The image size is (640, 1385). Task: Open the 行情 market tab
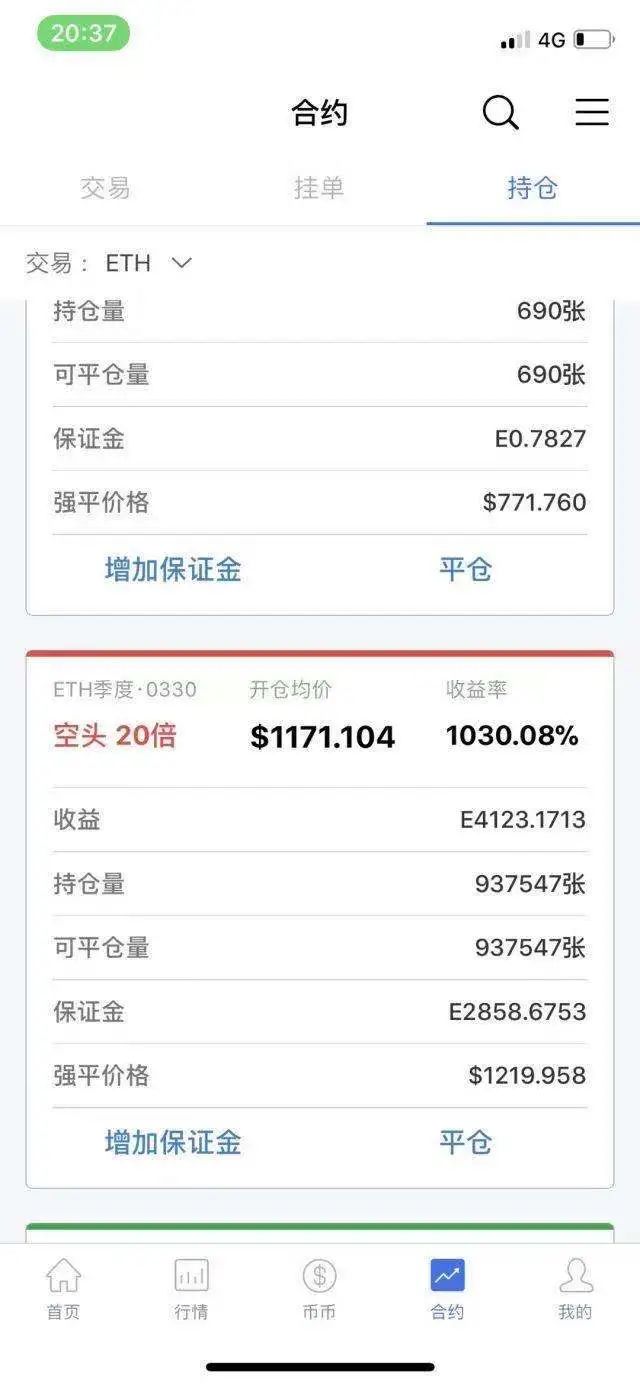point(191,1289)
